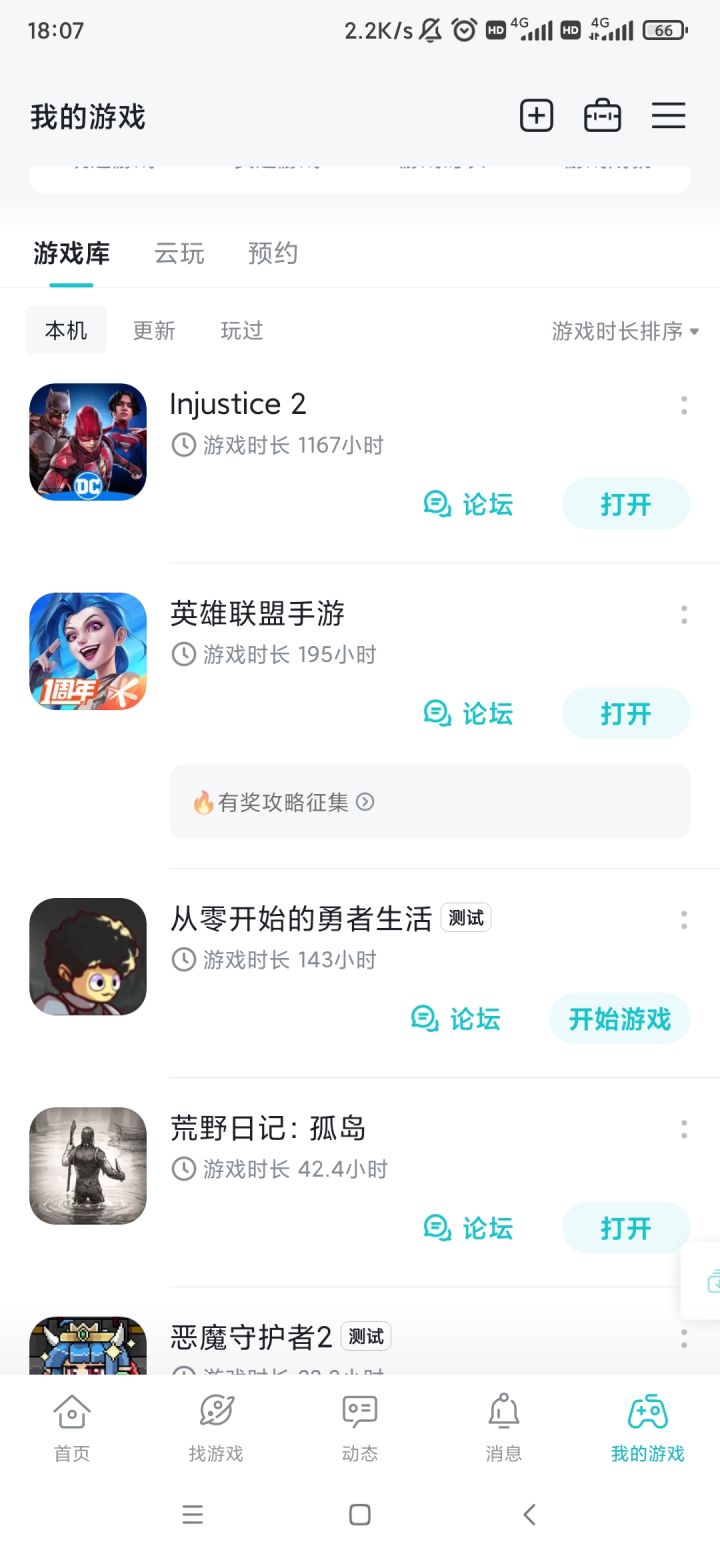Launch Injustice 2 with 打开
Screen dimensions: 720x1560
[x=626, y=504]
